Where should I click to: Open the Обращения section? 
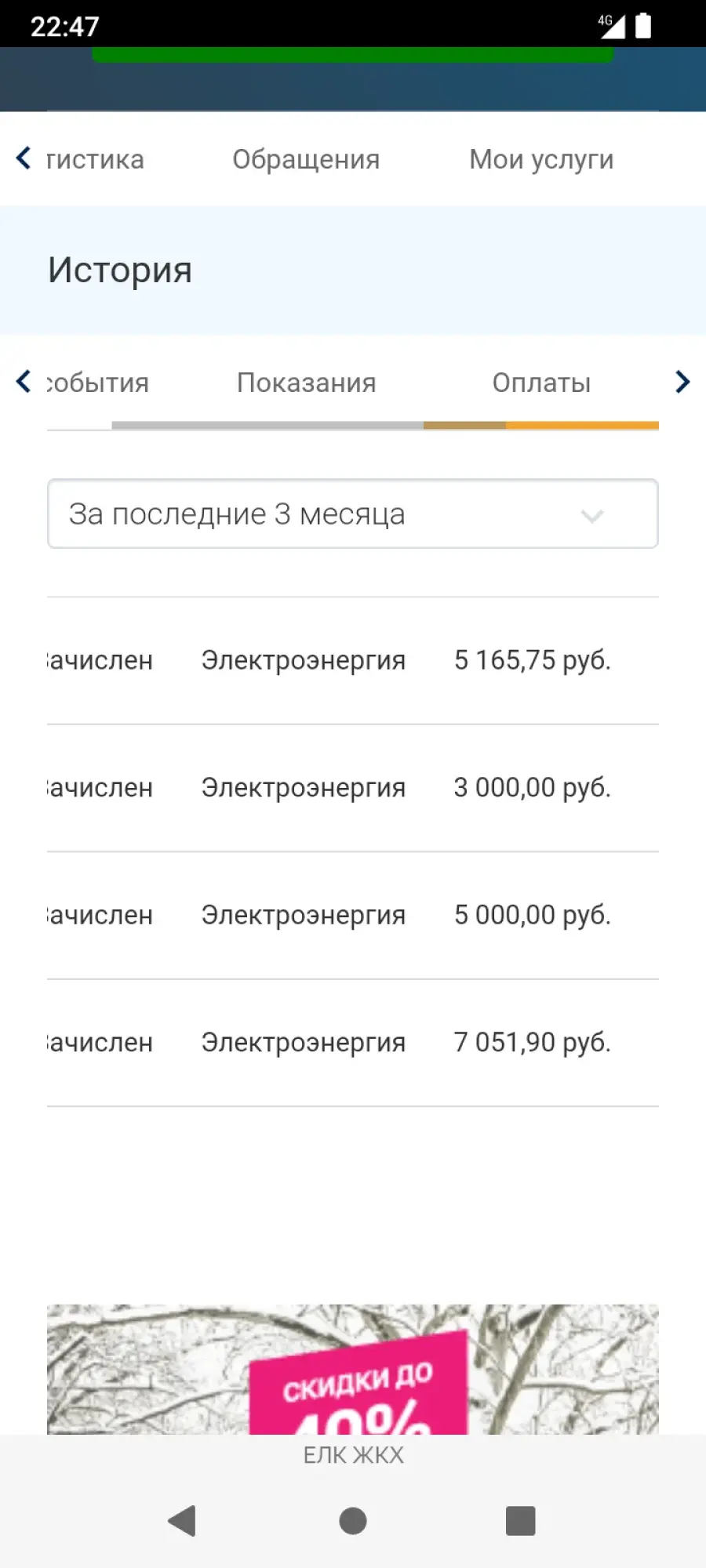pos(306,159)
